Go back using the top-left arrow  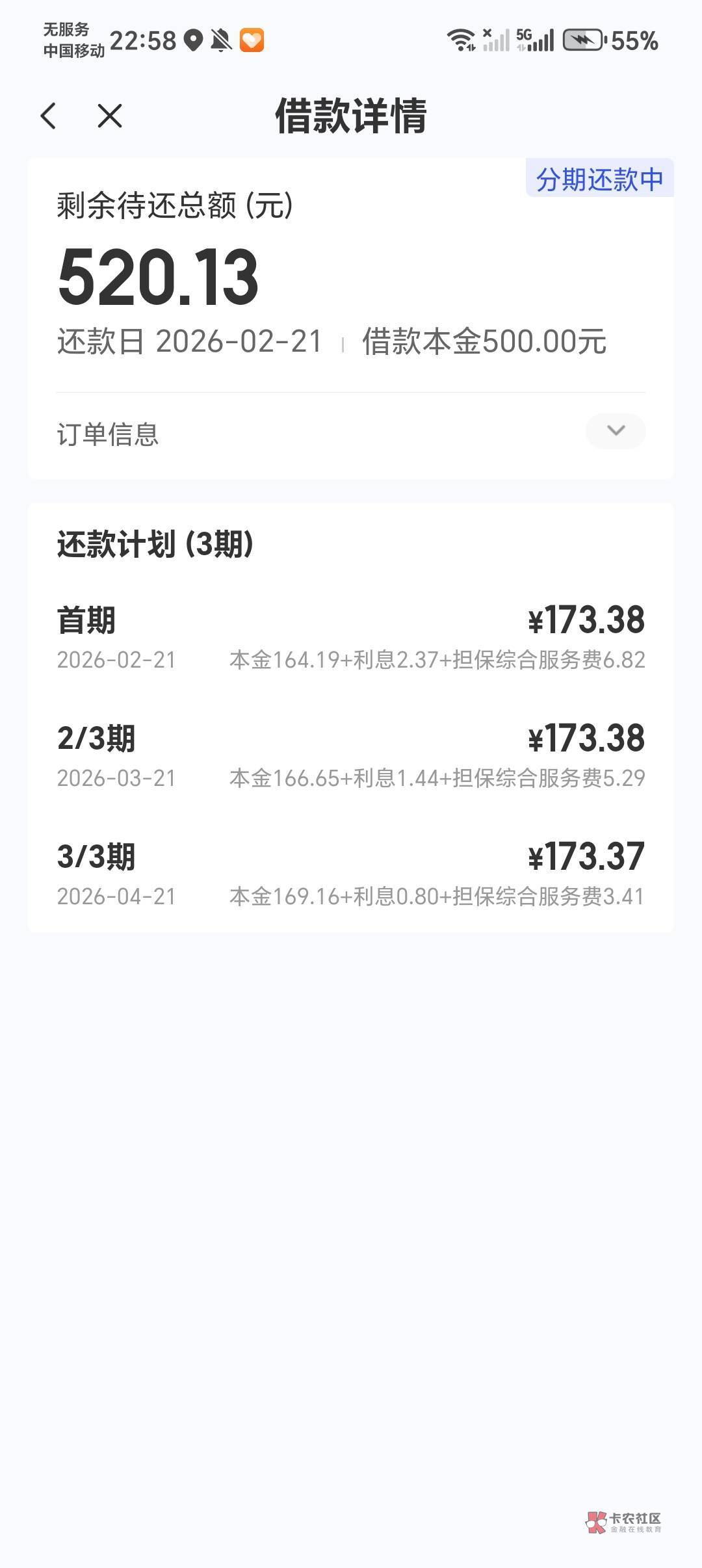click(x=49, y=116)
